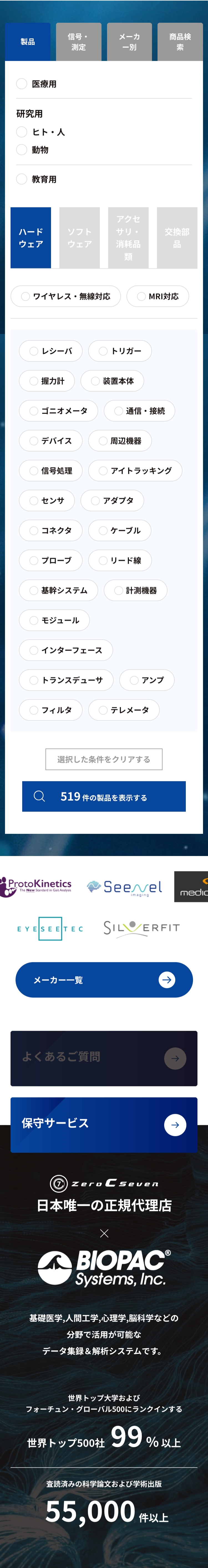
Task: Clear the selected conditions
Action: 104,759
